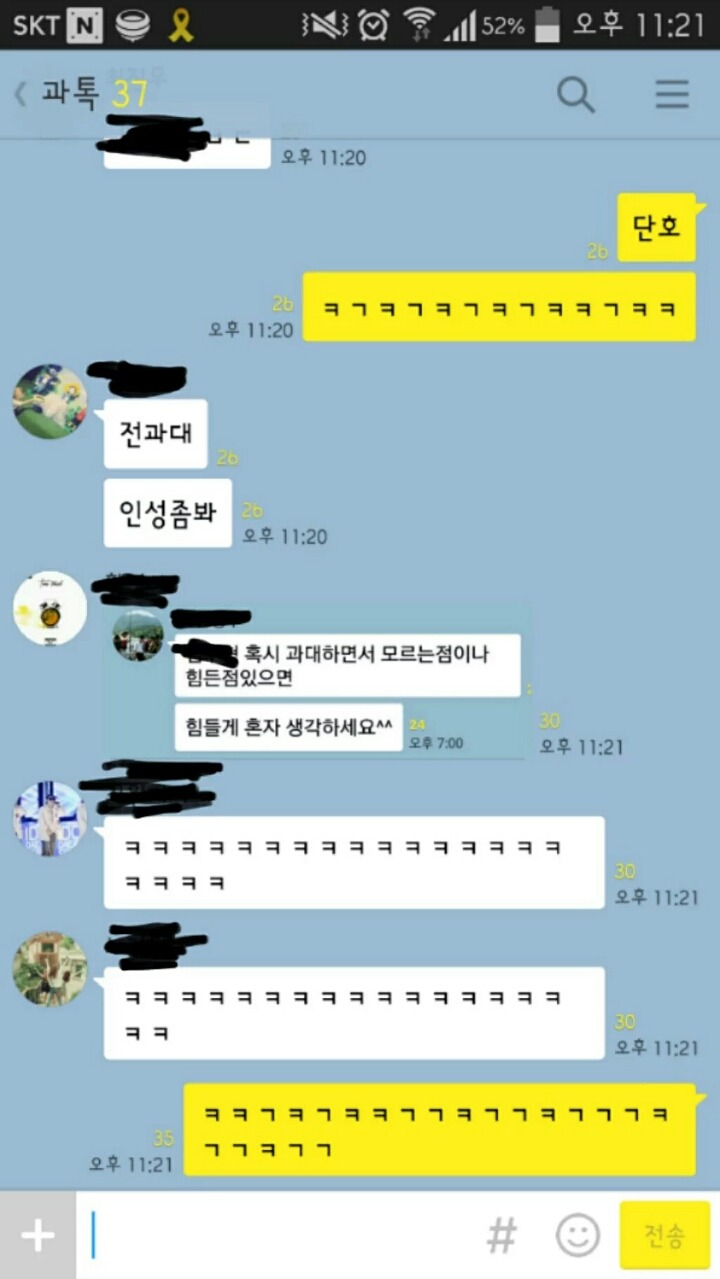This screenshot has height=1279, width=720.
Task: Focus the message input field
Action: coord(280,1236)
